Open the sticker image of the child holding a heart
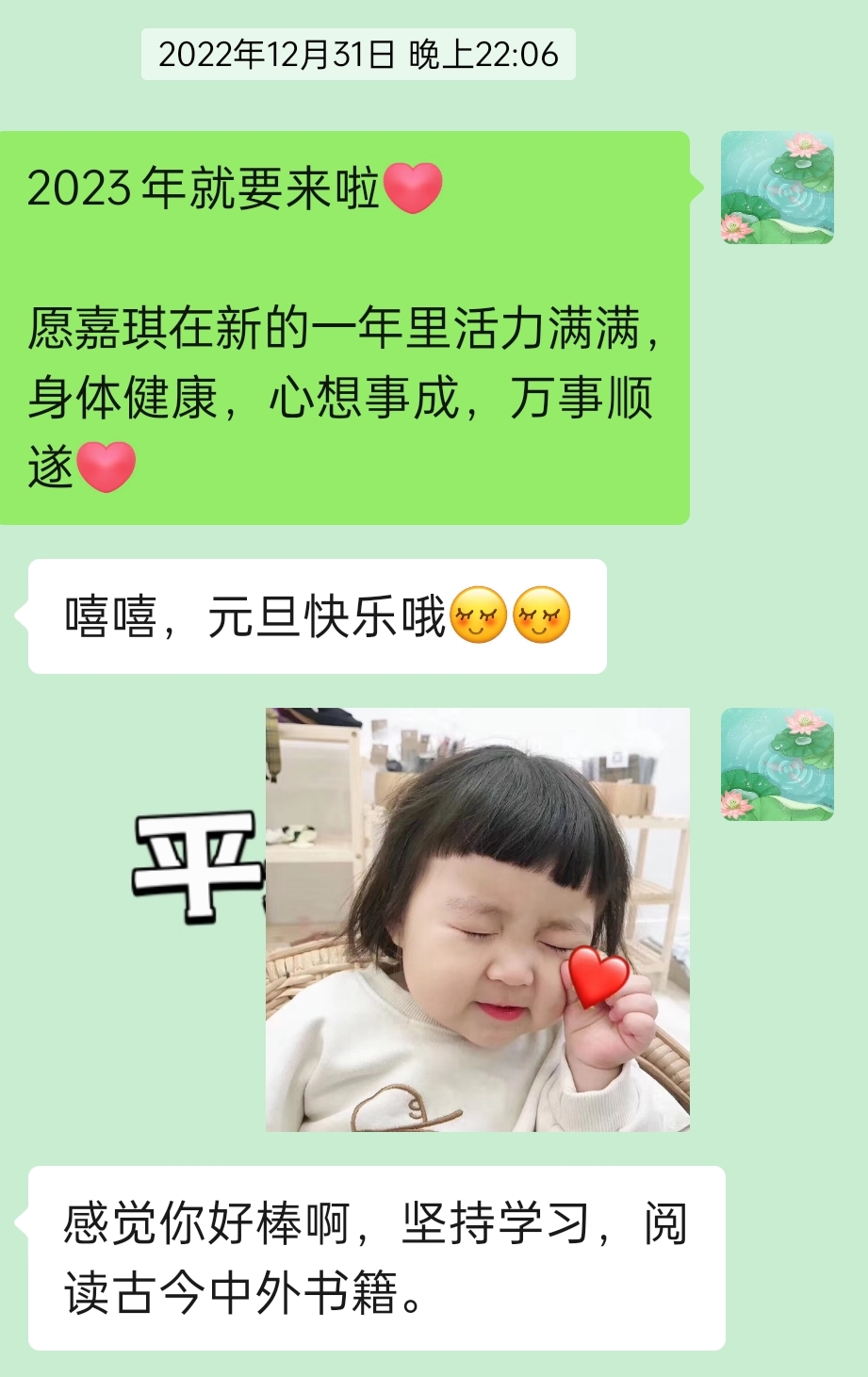 click(477, 919)
